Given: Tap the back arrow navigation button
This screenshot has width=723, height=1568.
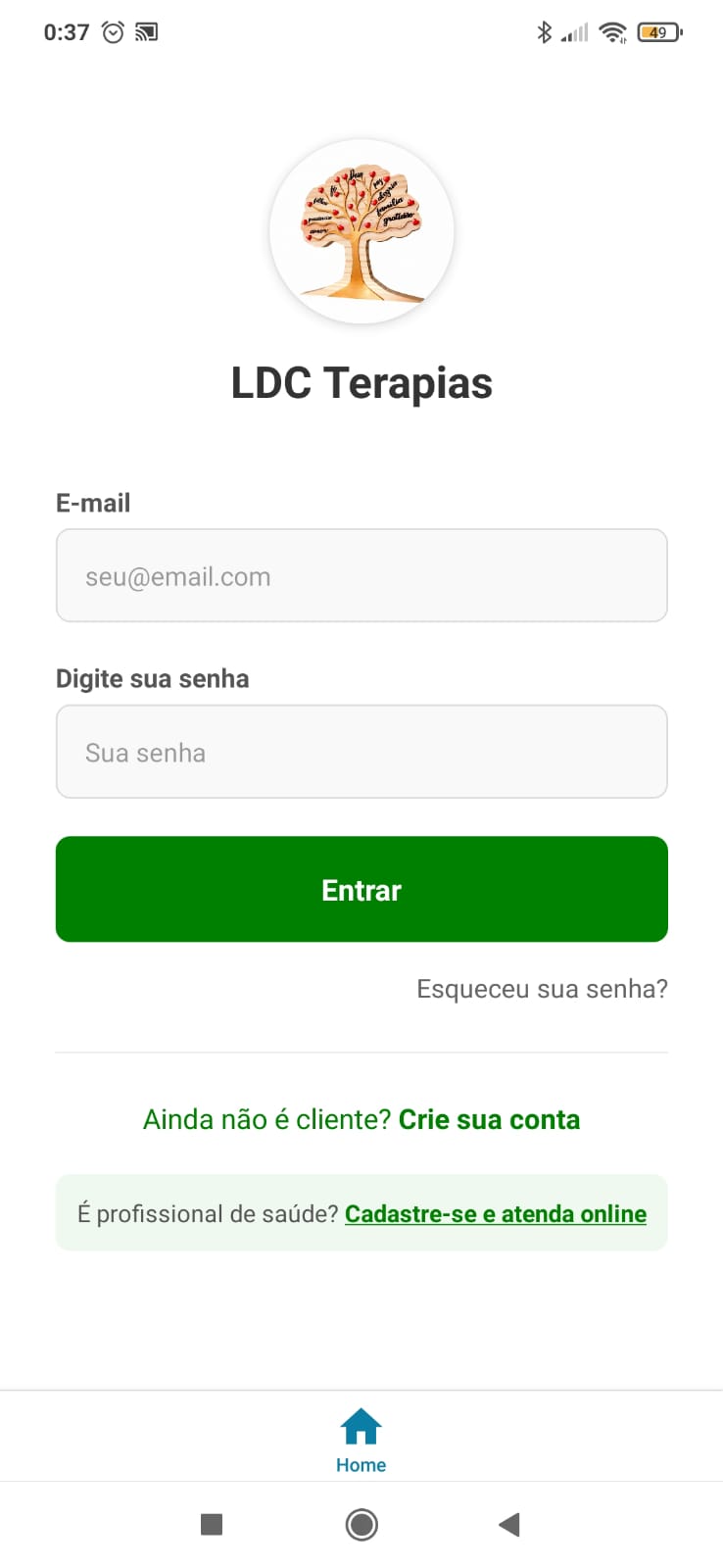Looking at the screenshot, I should (x=509, y=1524).
